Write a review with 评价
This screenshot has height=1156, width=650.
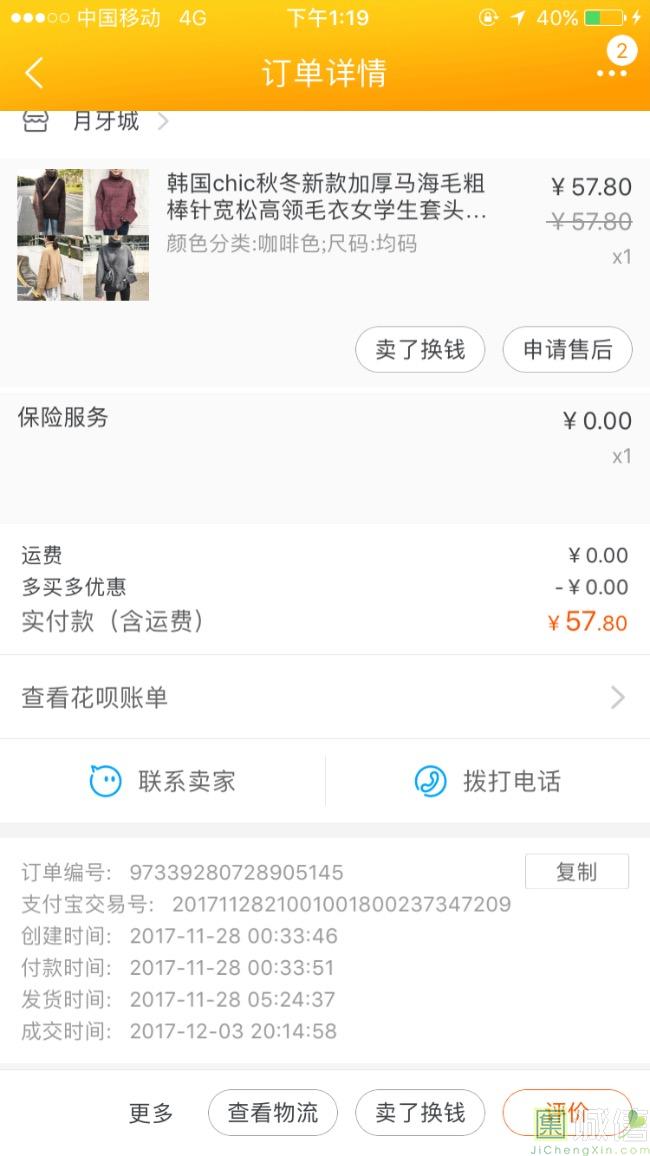566,1112
